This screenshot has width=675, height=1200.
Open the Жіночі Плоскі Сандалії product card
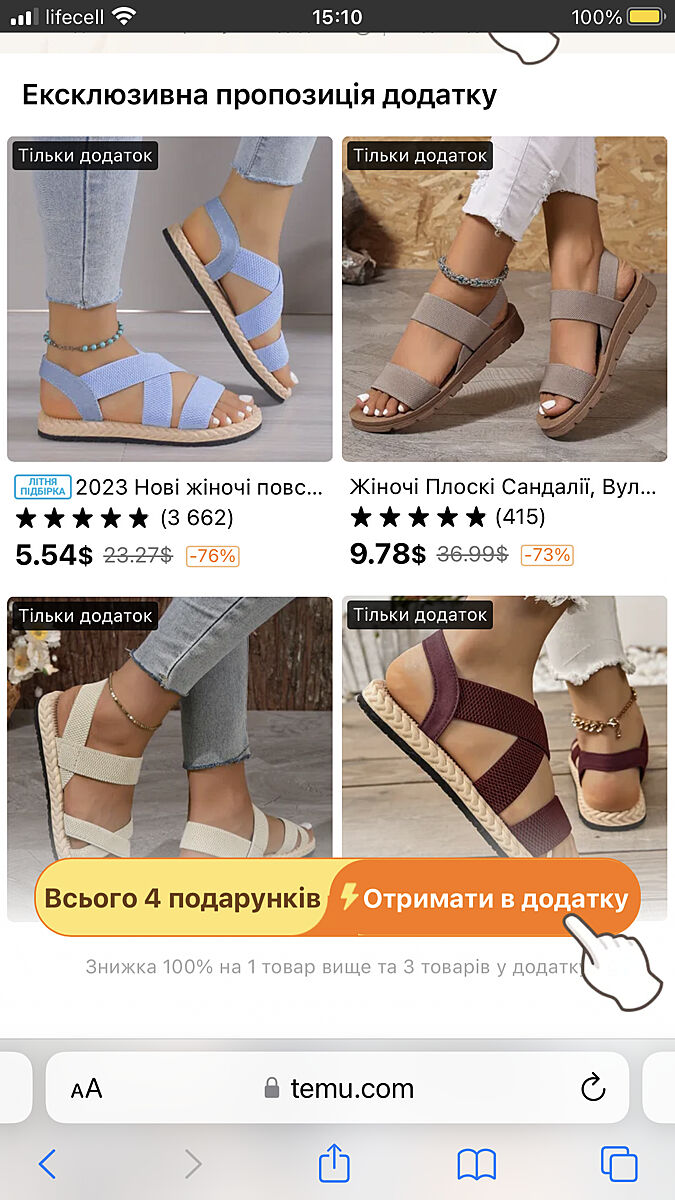pos(504,298)
